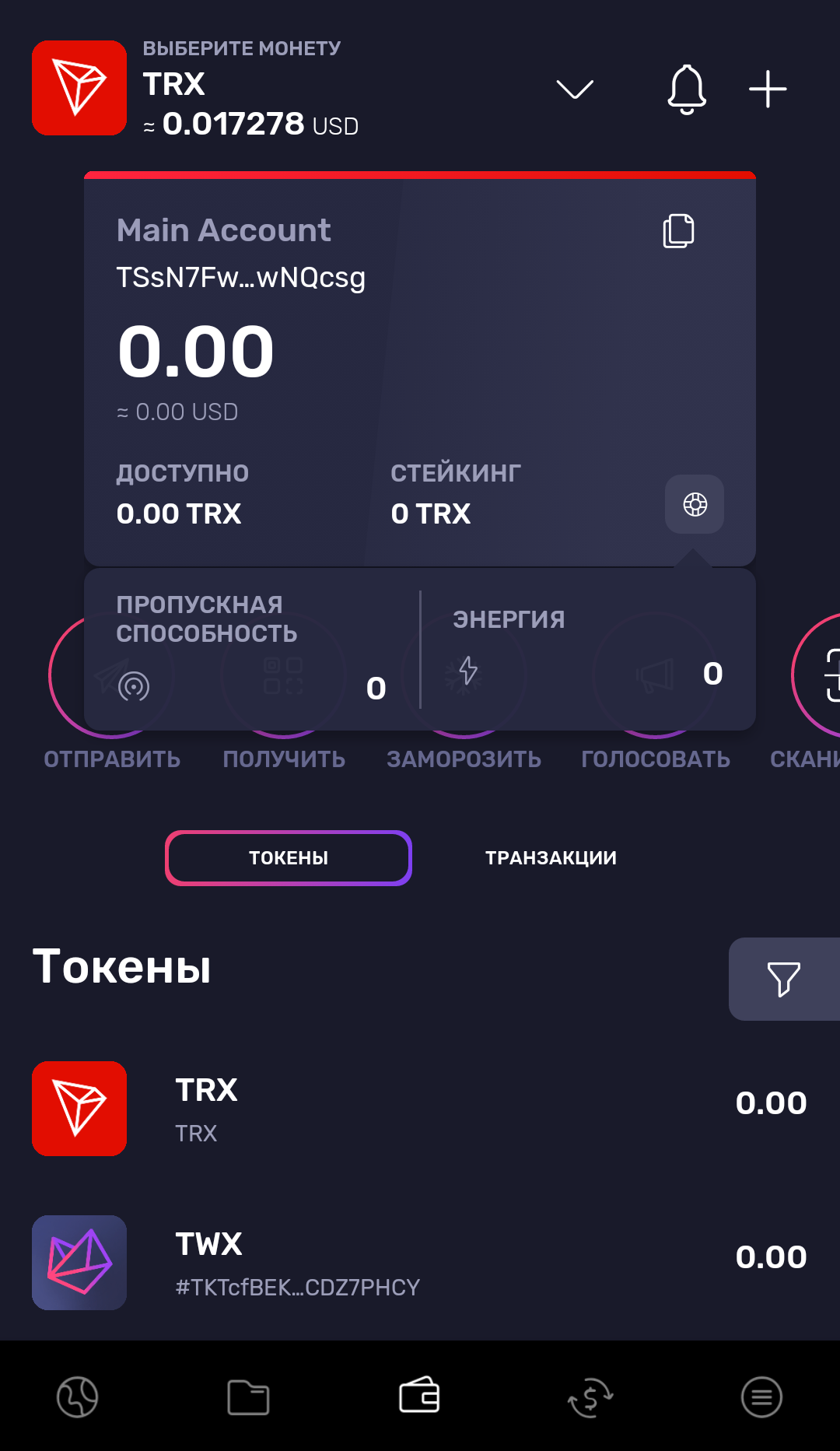
Task: Open the folder tab in bottom navigation
Action: (248, 1397)
